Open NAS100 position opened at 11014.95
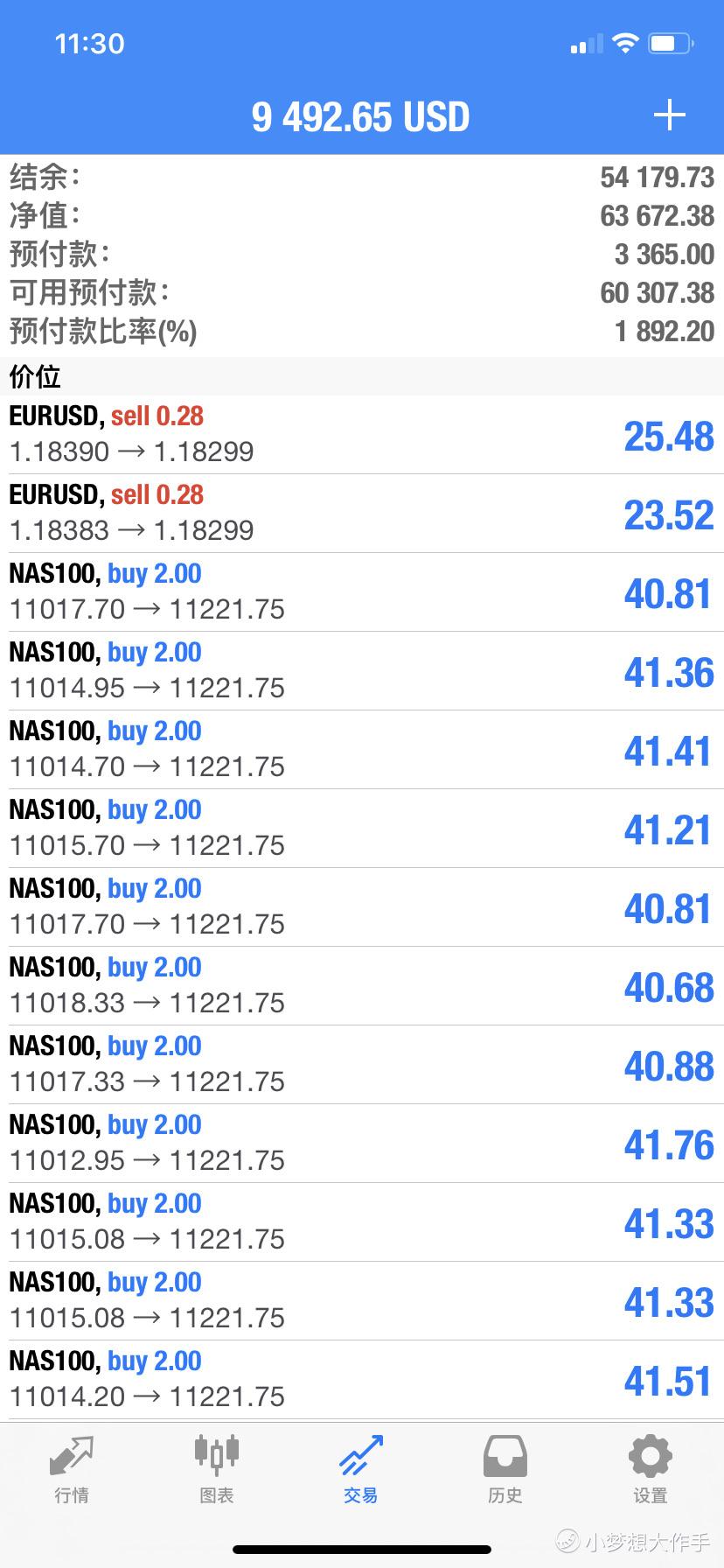Viewport: 724px width, 1568px height. click(362, 671)
